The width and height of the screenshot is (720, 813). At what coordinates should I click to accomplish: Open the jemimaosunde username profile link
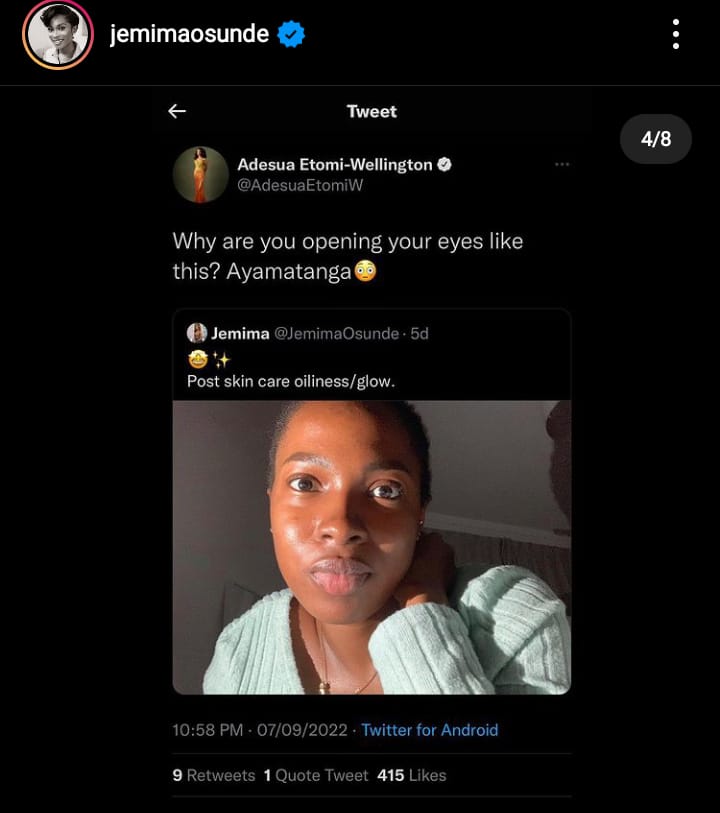[x=189, y=35]
